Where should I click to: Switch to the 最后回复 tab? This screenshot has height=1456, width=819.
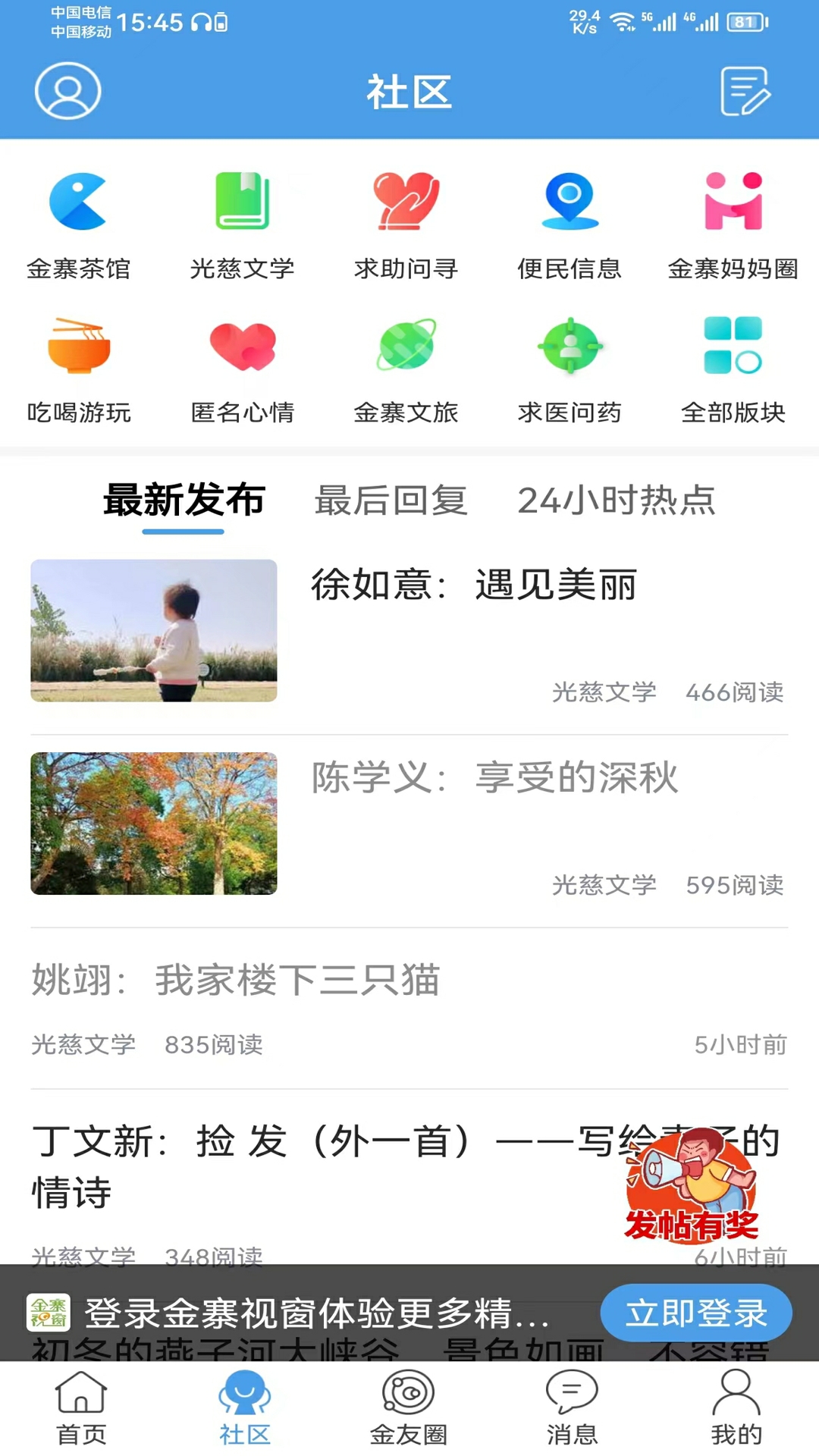point(390,500)
